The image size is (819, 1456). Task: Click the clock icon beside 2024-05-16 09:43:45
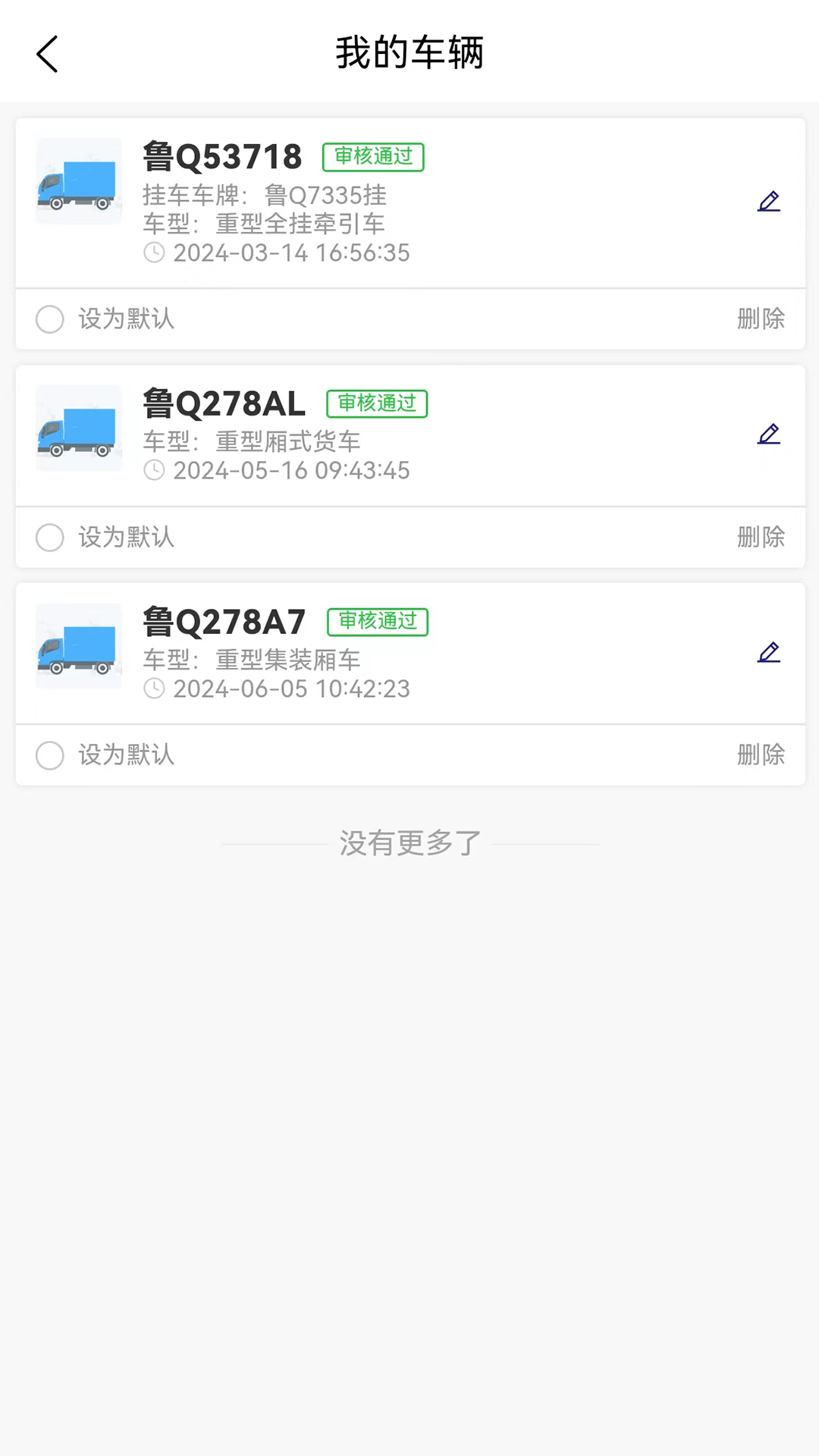pos(154,470)
